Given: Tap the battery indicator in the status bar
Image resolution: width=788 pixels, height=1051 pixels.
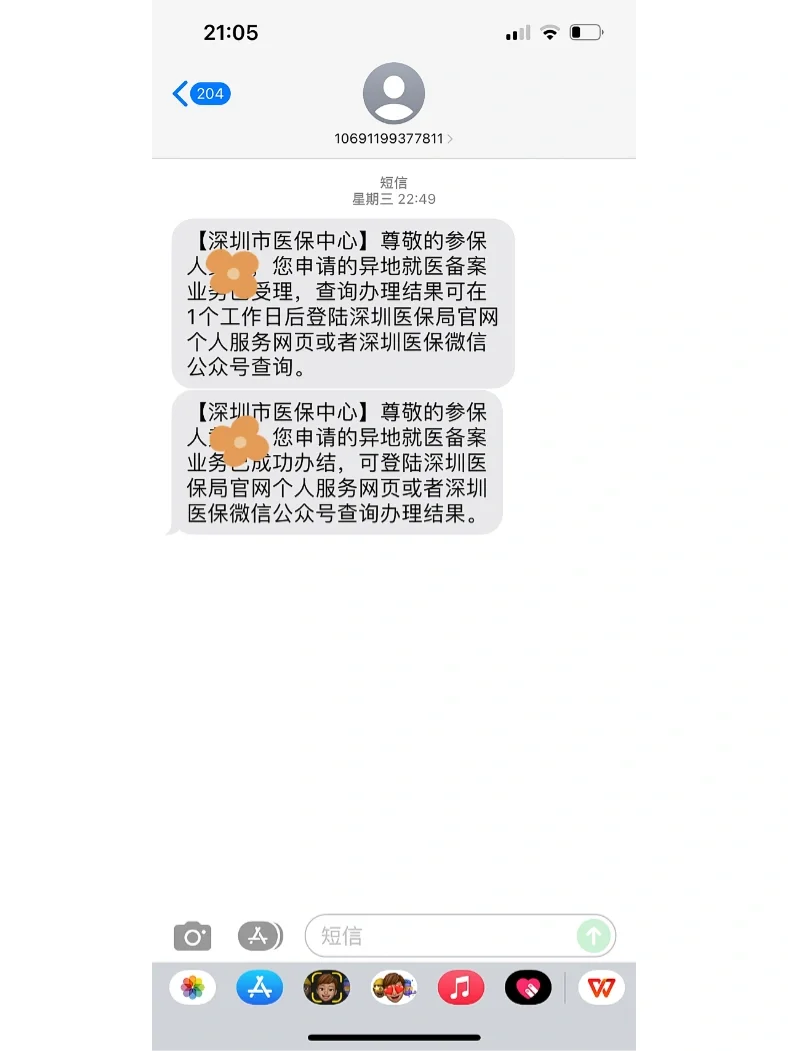Looking at the screenshot, I should tap(584, 31).
